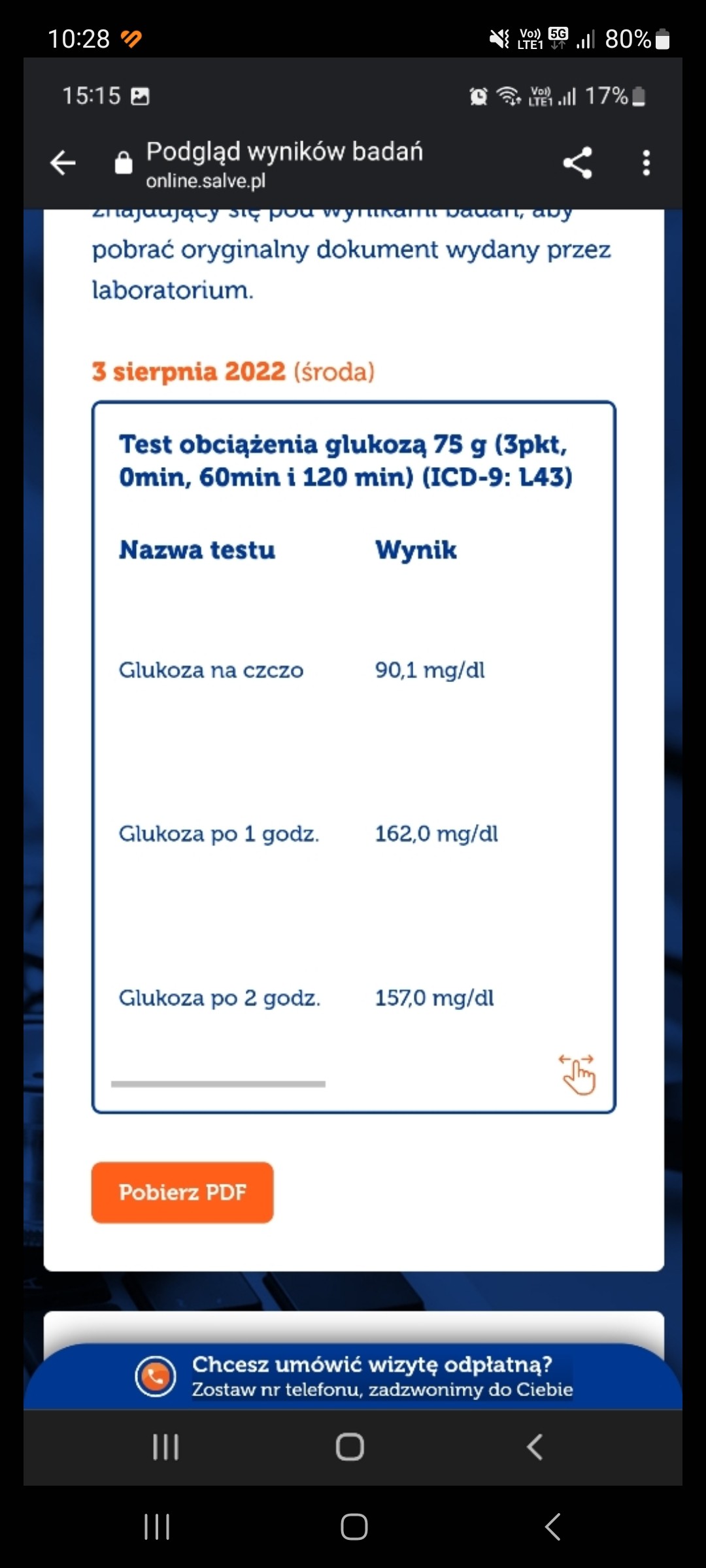Share the test results page
This screenshot has width=706, height=1568.
pyautogui.click(x=577, y=163)
